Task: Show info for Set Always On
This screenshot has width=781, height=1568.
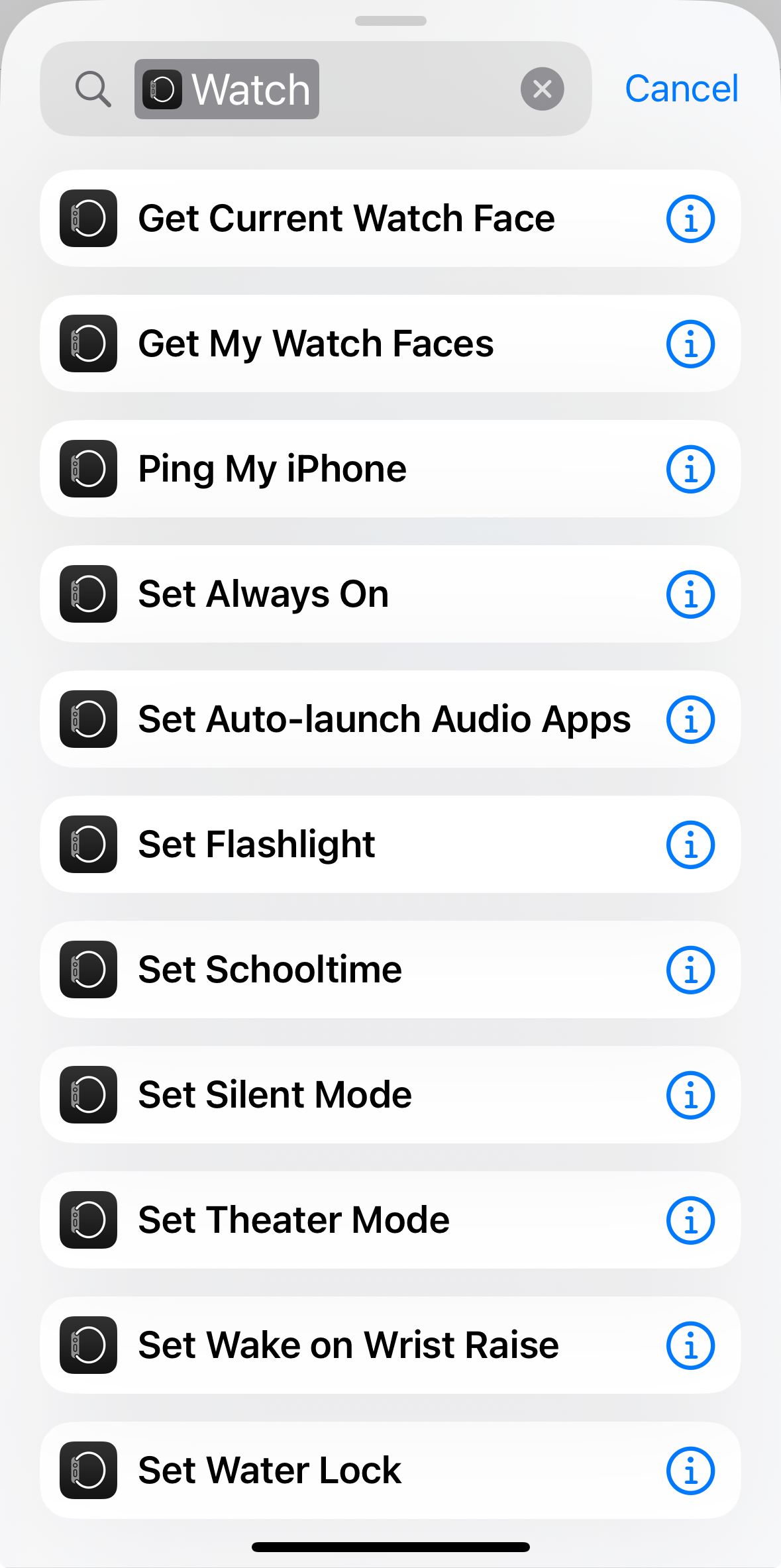Action: pyautogui.click(x=690, y=594)
